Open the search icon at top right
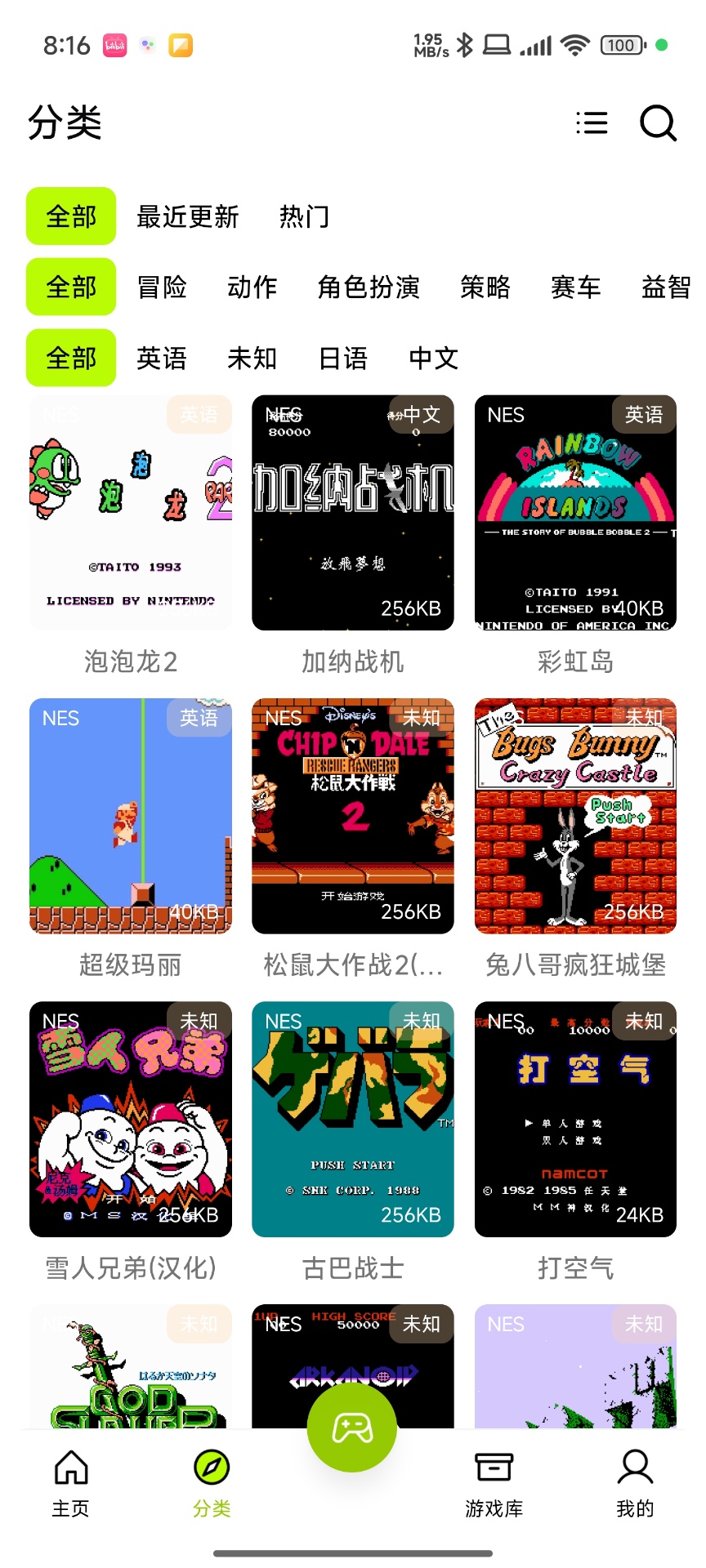Image resolution: width=706 pixels, height=1568 pixels. (x=658, y=123)
